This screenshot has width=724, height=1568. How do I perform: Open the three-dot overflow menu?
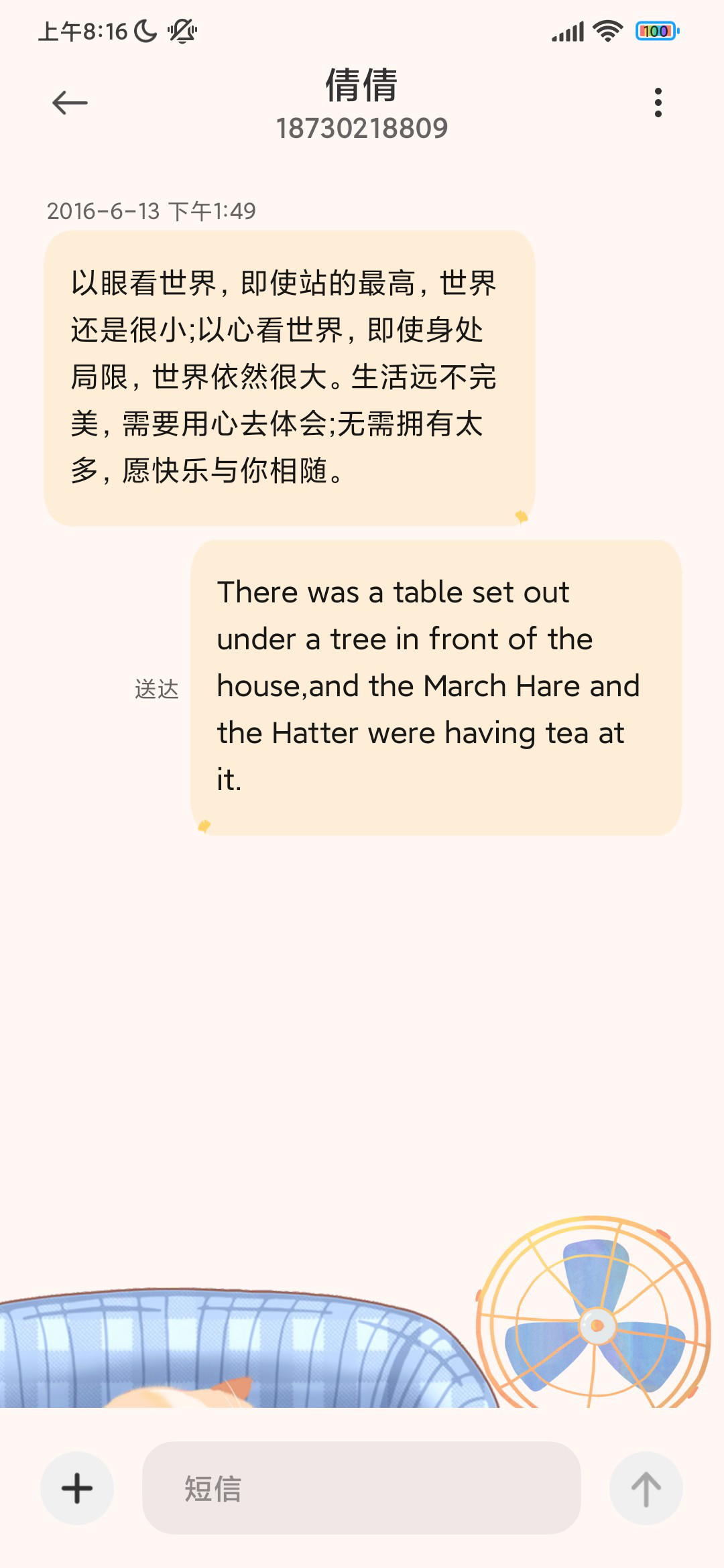coord(658,103)
